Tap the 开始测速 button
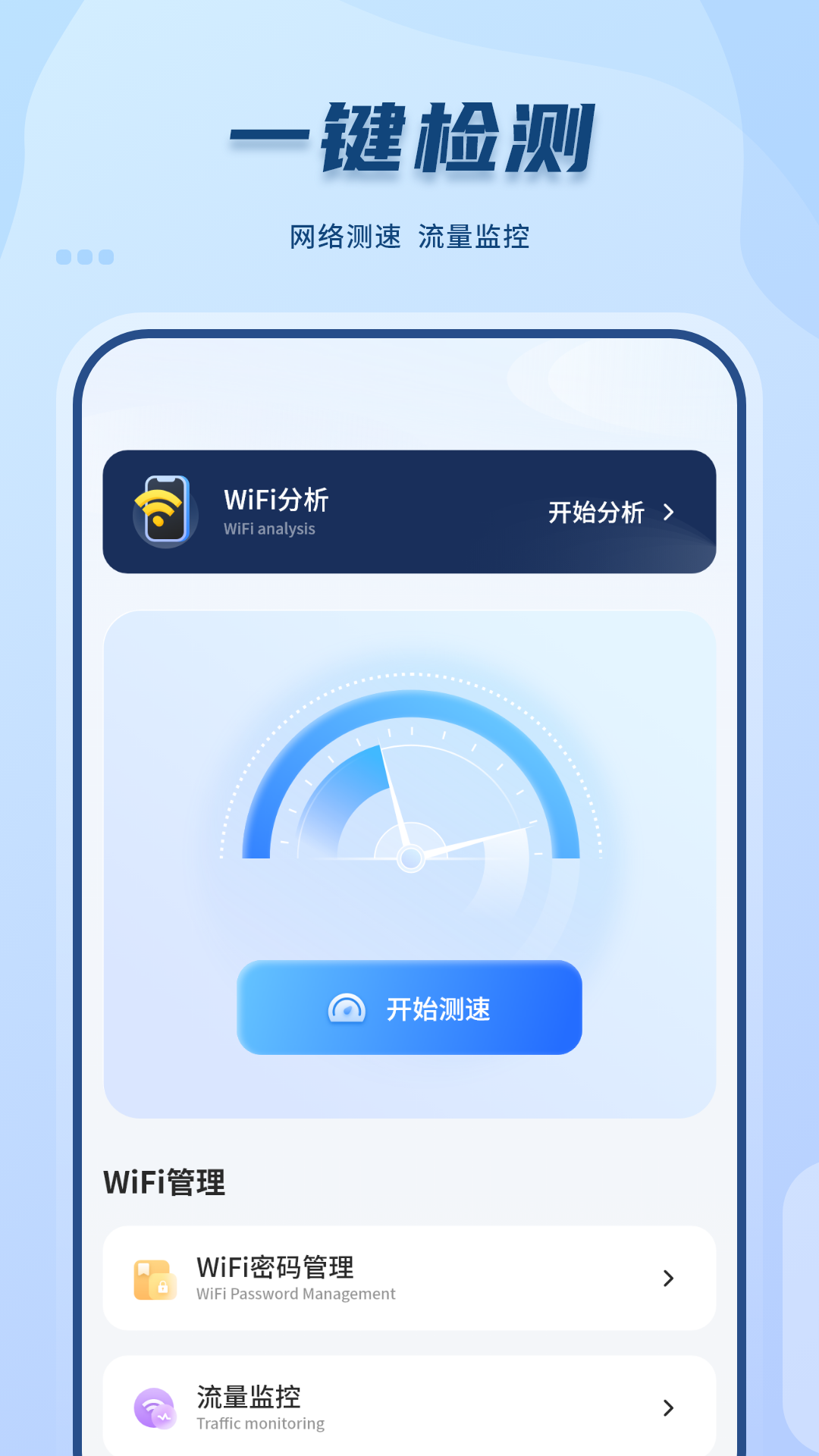Viewport: 819px width, 1456px height. (x=410, y=1009)
